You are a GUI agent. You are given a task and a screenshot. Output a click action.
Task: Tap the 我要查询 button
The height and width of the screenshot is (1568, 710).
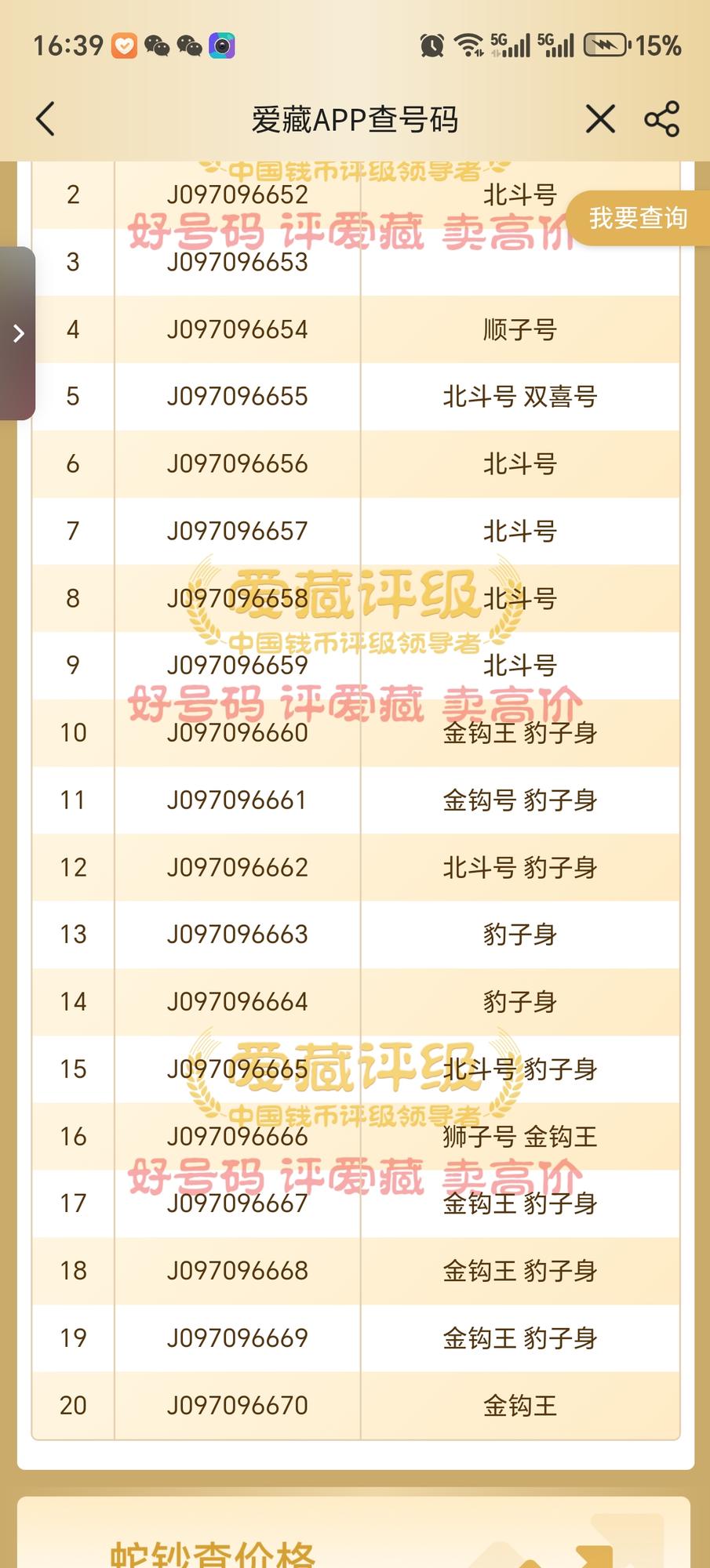638,218
